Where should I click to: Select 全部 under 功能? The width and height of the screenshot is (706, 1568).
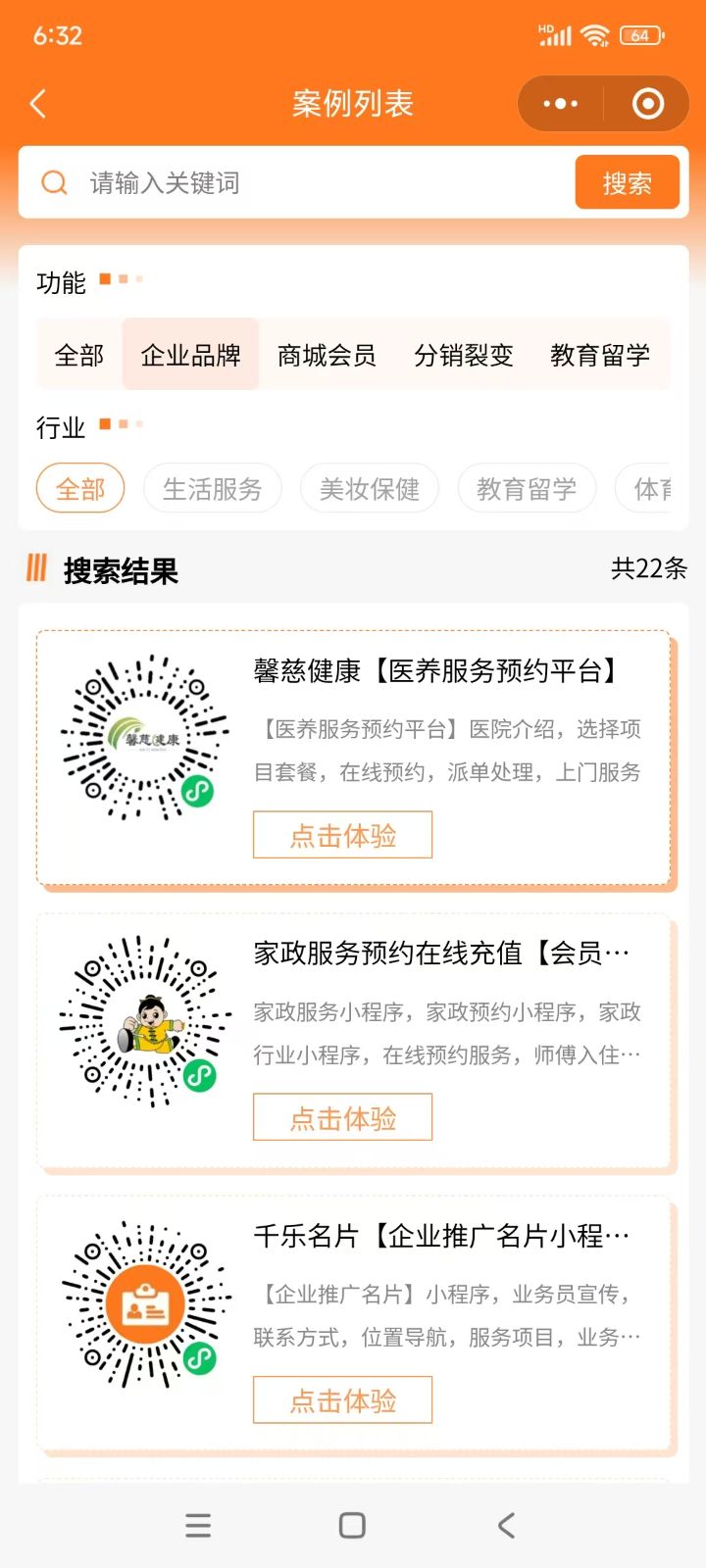(79, 355)
